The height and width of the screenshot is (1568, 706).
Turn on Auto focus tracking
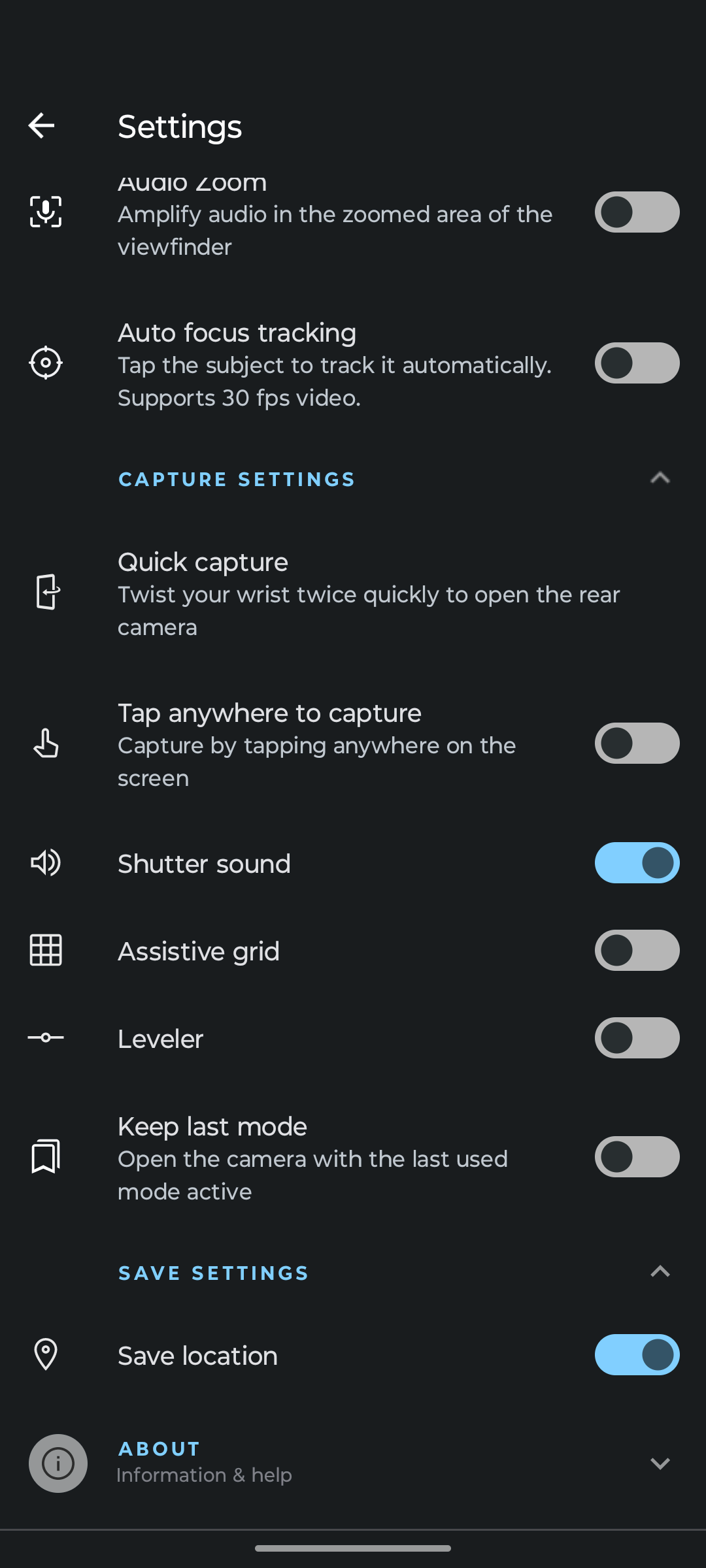pos(637,363)
